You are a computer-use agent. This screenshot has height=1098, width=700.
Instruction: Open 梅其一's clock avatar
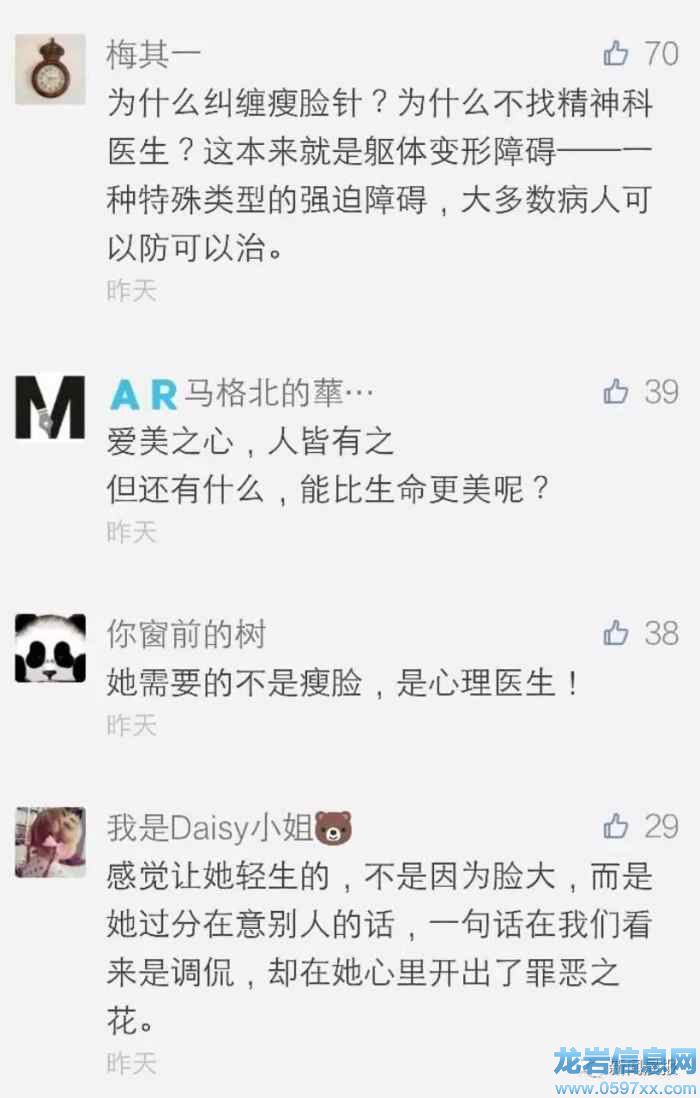[50, 71]
